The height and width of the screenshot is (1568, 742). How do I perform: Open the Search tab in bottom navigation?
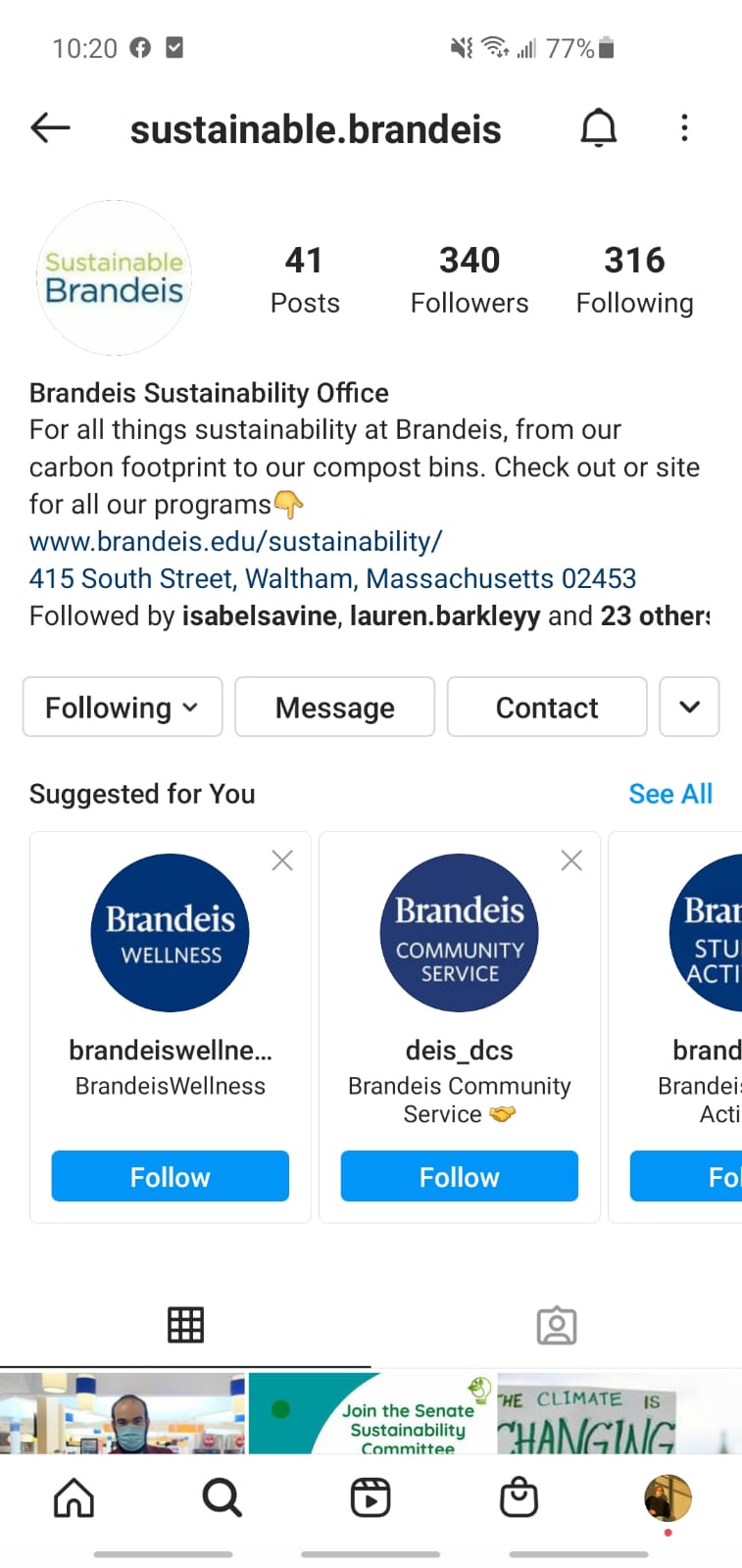coord(222,1497)
